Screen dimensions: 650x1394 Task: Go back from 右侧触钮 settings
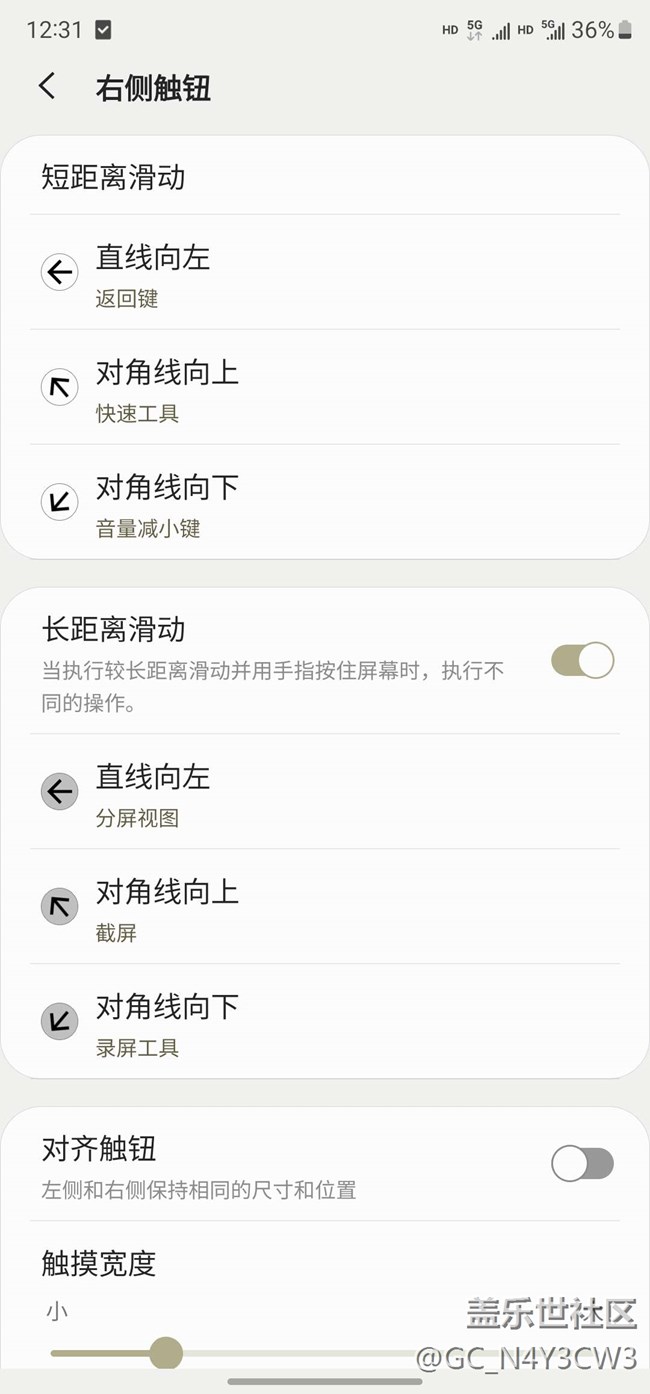[x=47, y=87]
